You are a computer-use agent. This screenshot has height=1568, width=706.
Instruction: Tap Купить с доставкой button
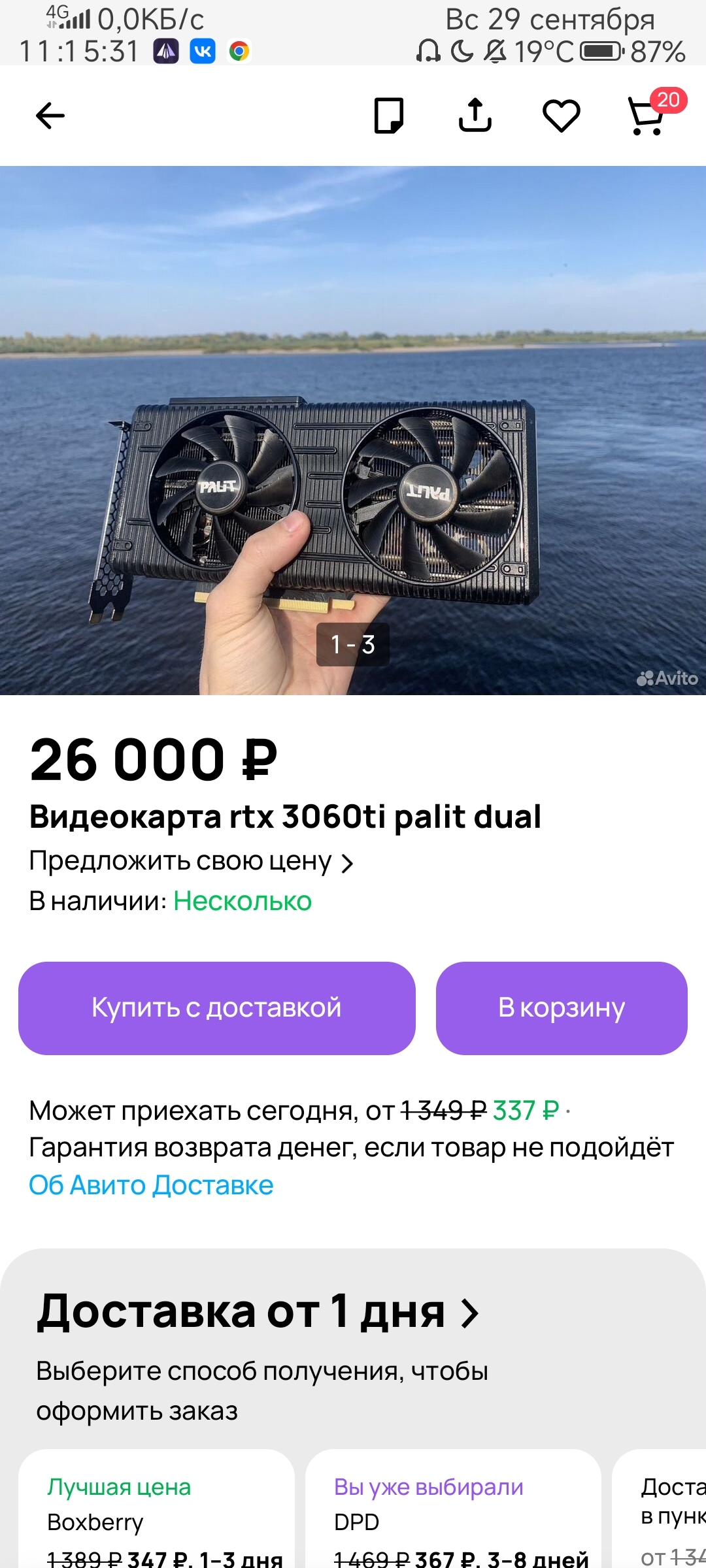pos(216,1008)
